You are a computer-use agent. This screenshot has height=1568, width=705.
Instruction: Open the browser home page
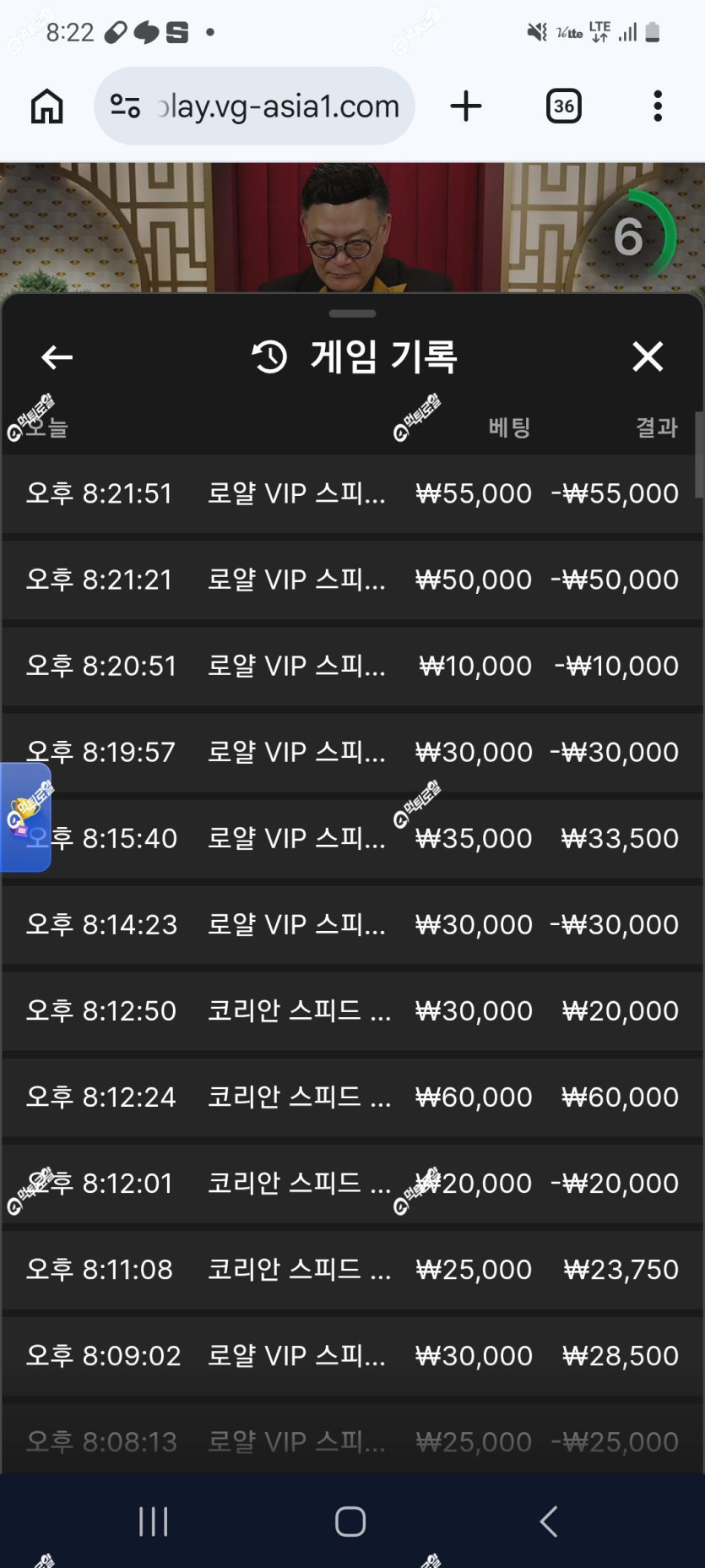(x=46, y=106)
